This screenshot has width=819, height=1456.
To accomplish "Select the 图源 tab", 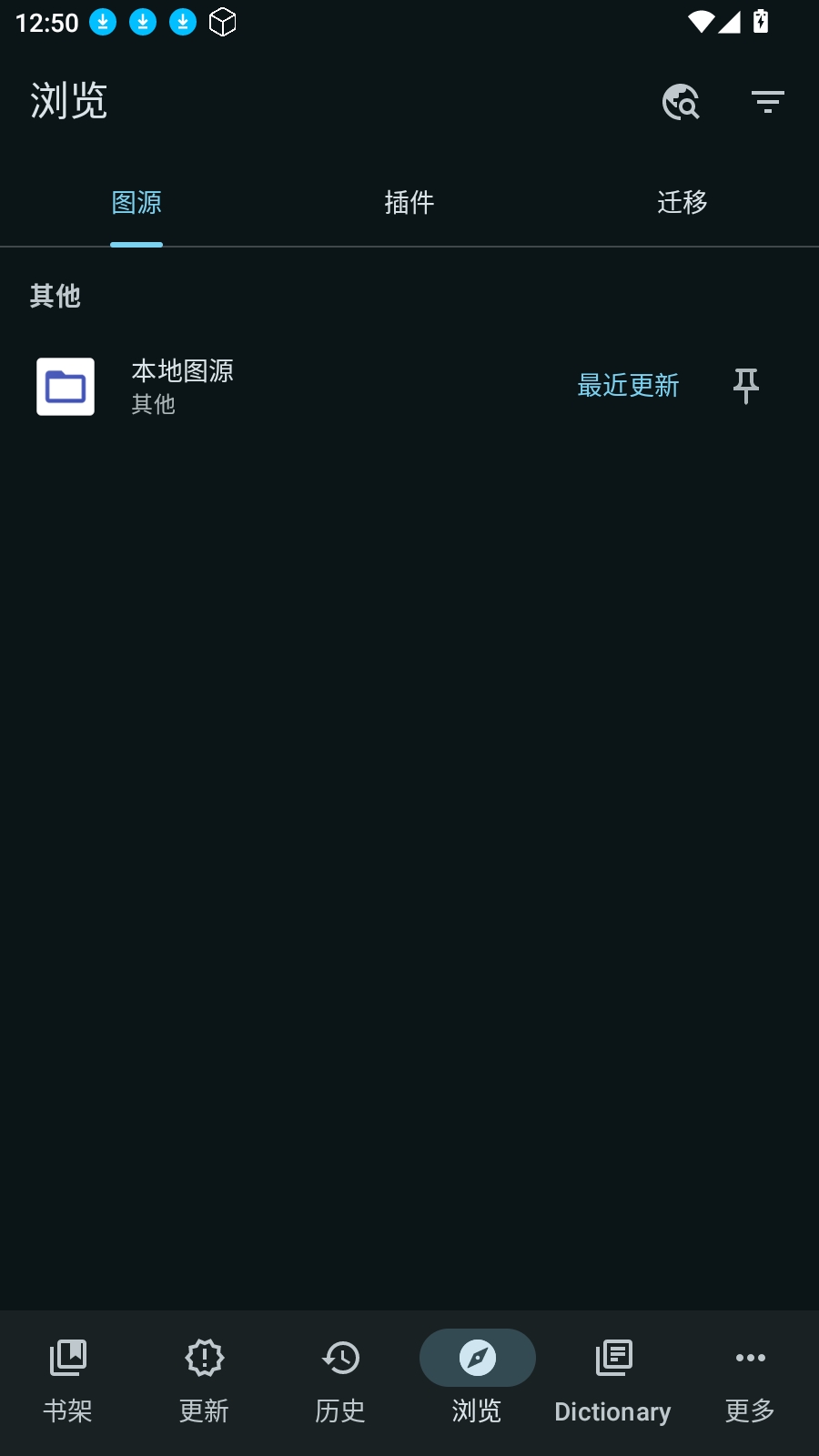I will [x=136, y=202].
